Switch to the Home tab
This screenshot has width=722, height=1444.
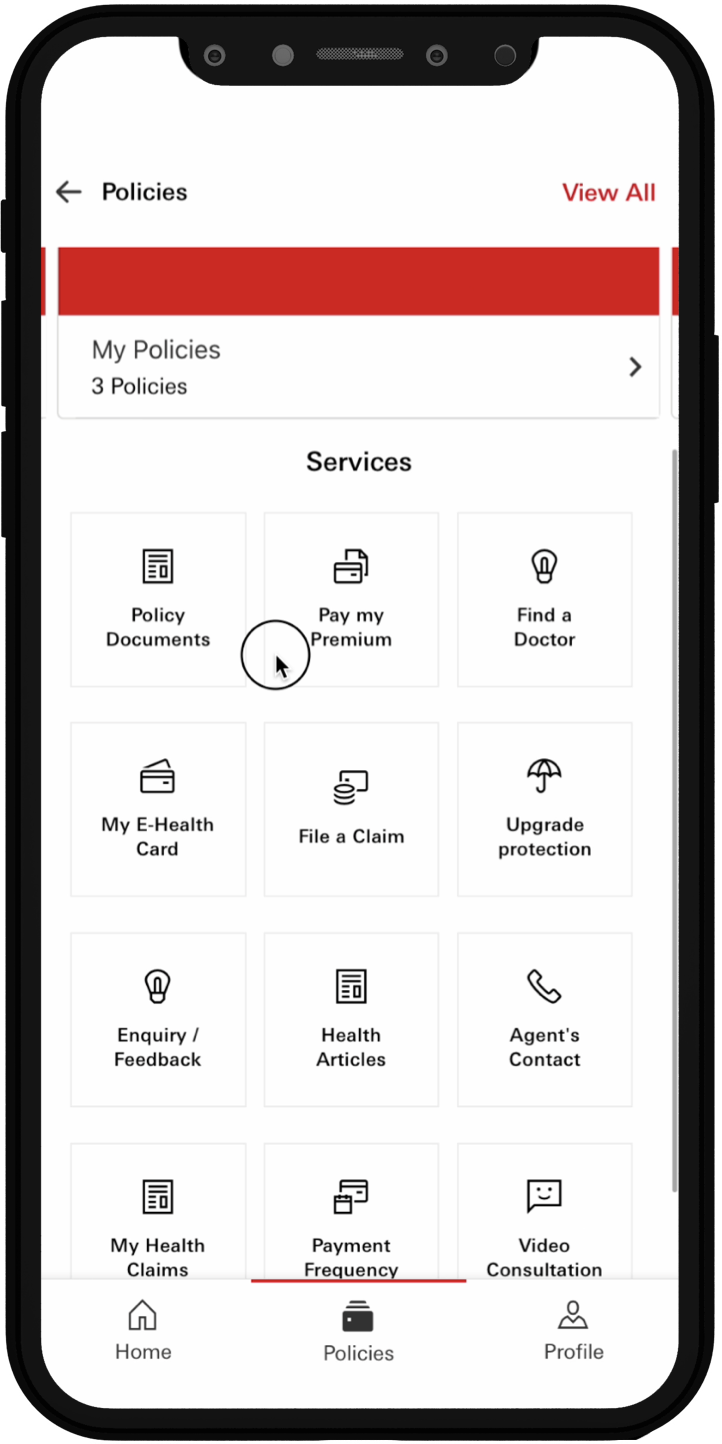[143, 1331]
